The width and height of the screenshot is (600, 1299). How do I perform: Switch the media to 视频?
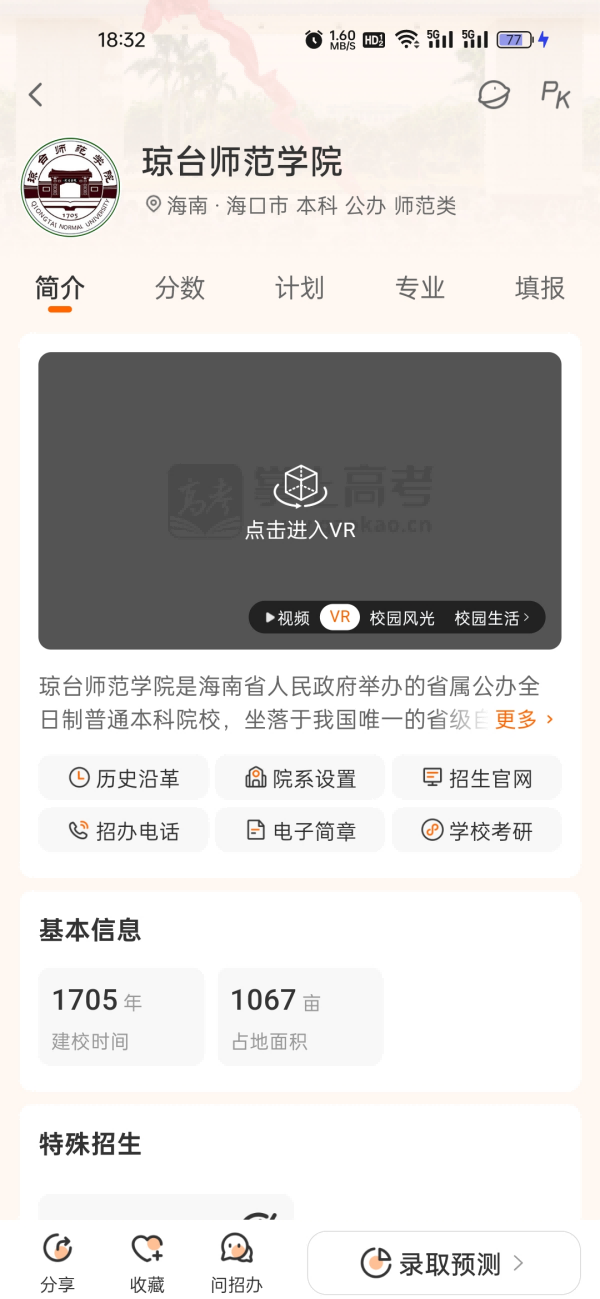point(288,618)
